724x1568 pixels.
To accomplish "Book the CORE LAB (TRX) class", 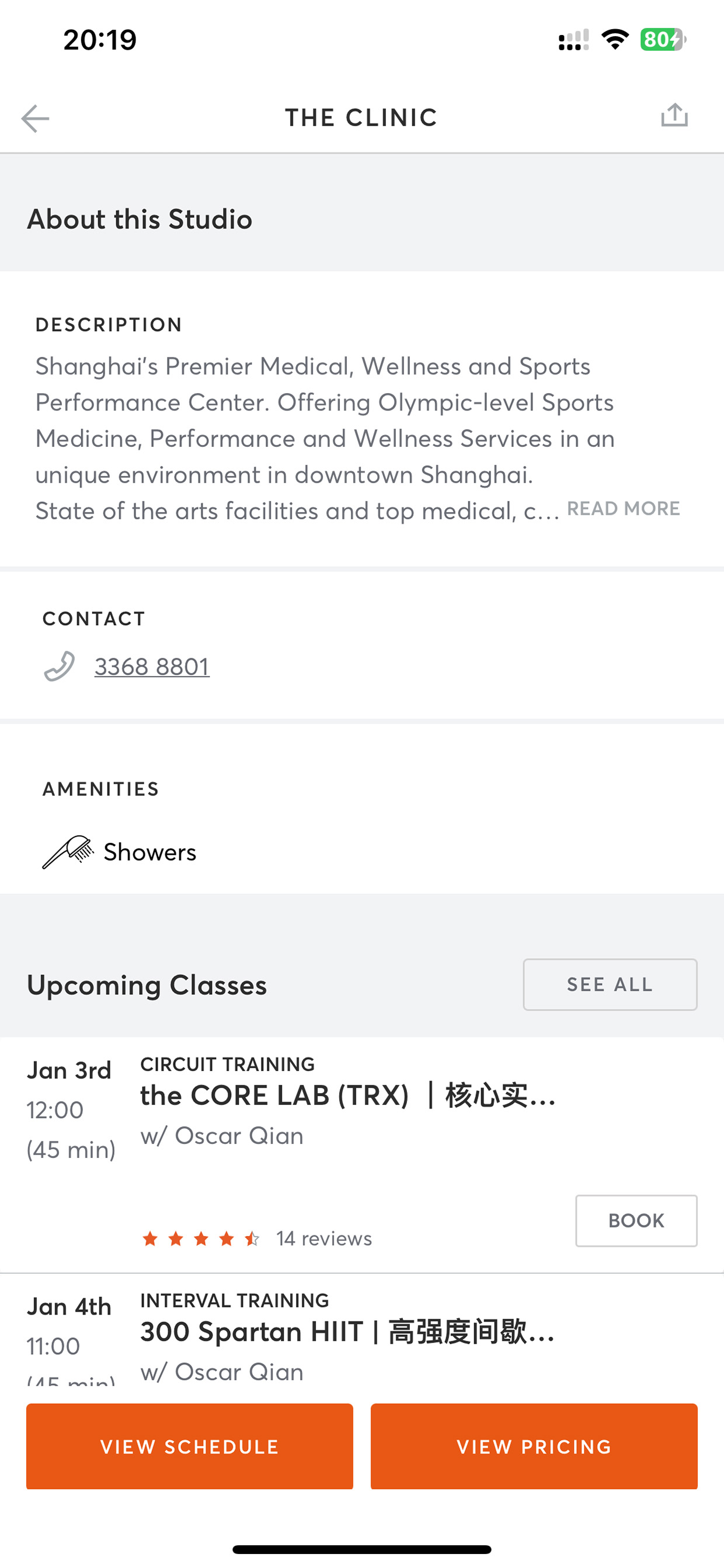I will [636, 1220].
